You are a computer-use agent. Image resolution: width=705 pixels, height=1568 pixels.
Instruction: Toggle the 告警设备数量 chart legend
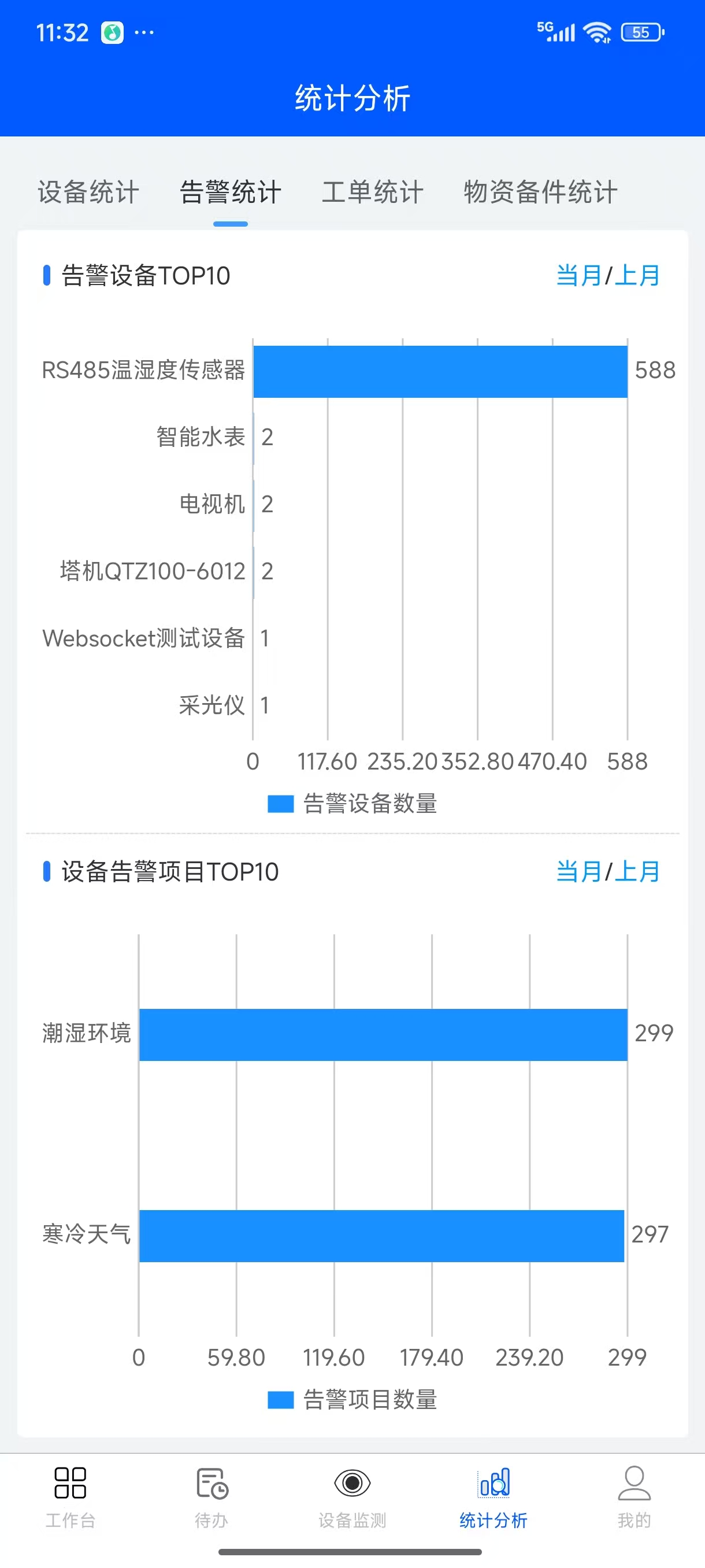(352, 804)
